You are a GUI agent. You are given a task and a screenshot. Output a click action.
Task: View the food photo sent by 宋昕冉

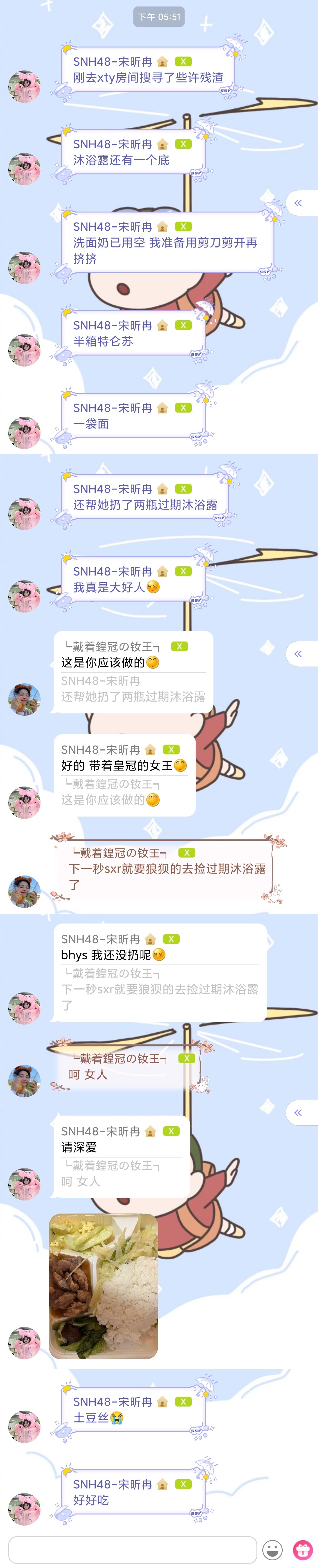(103, 1286)
